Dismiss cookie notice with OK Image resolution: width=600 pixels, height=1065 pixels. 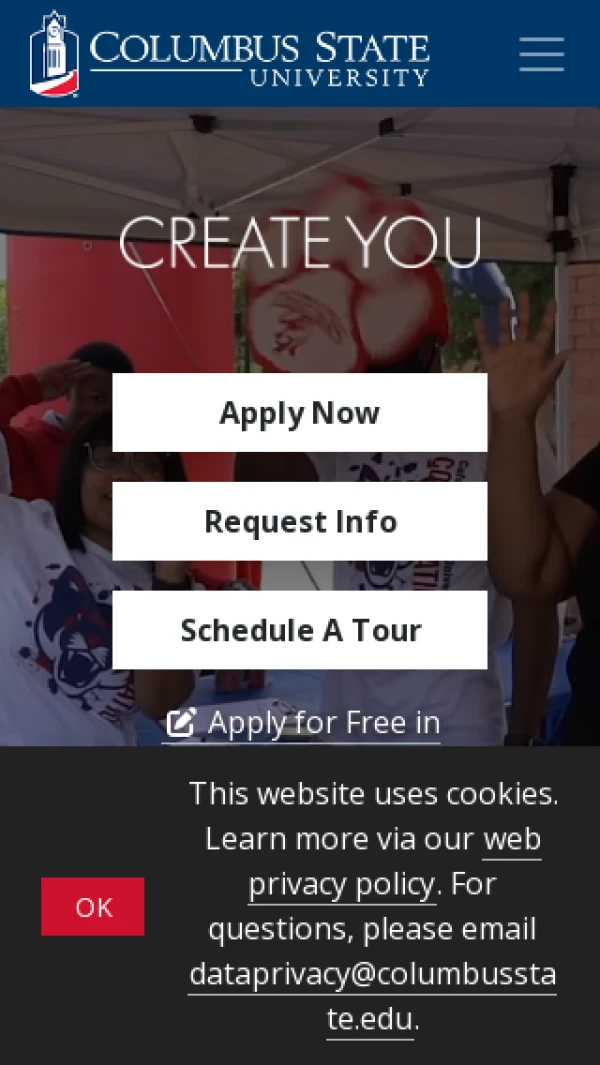click(x=93, y=907)
